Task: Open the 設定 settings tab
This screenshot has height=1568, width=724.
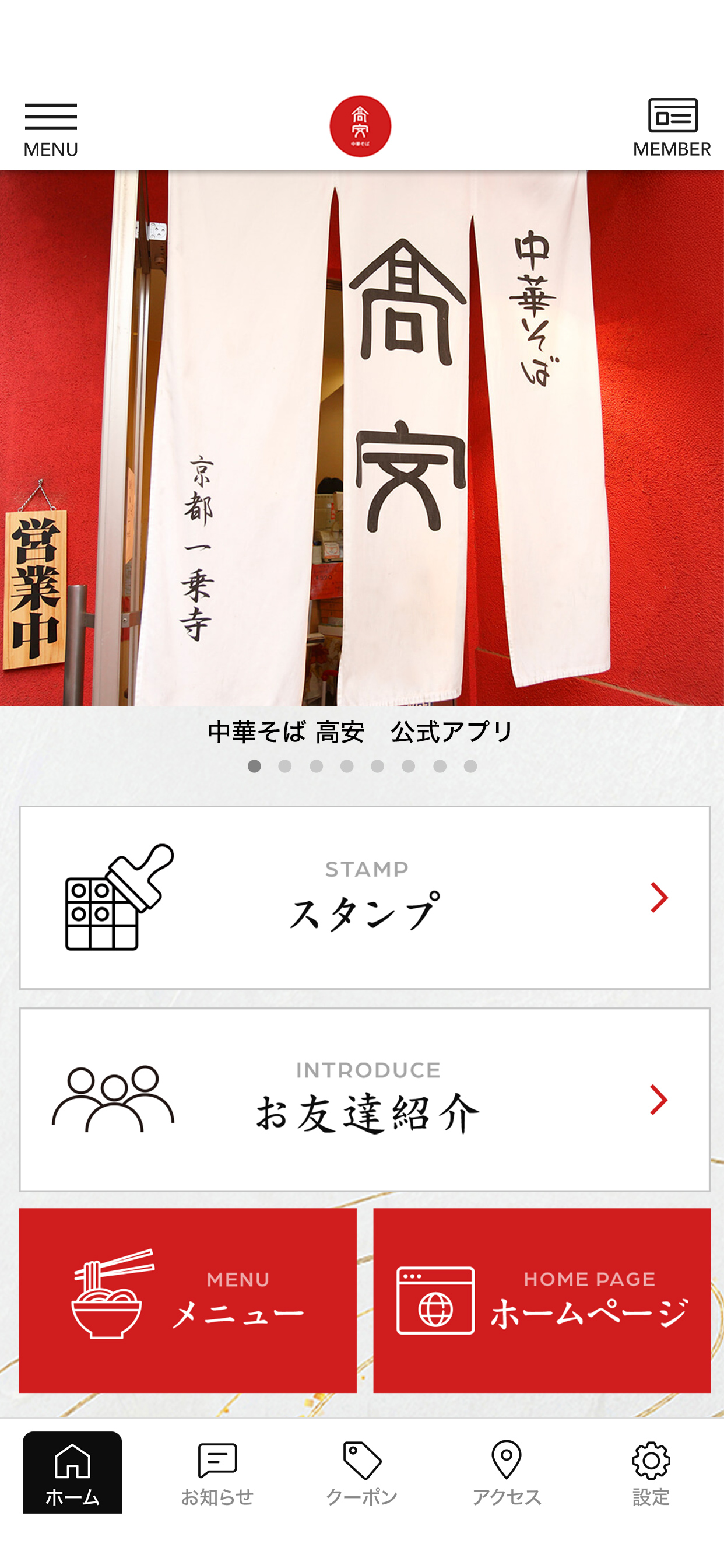Action: [651, 1472]
